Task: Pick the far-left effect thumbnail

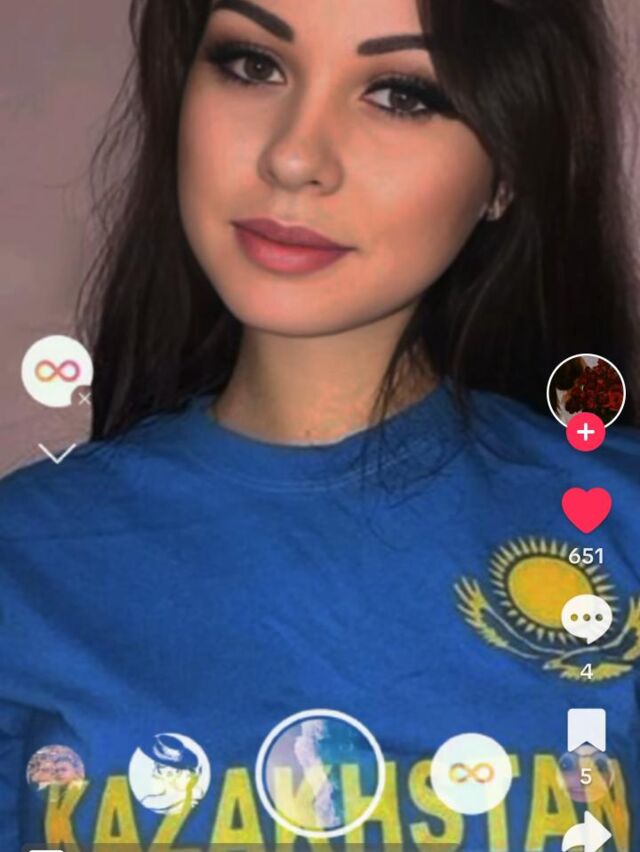Action: [x=55, y=772]
